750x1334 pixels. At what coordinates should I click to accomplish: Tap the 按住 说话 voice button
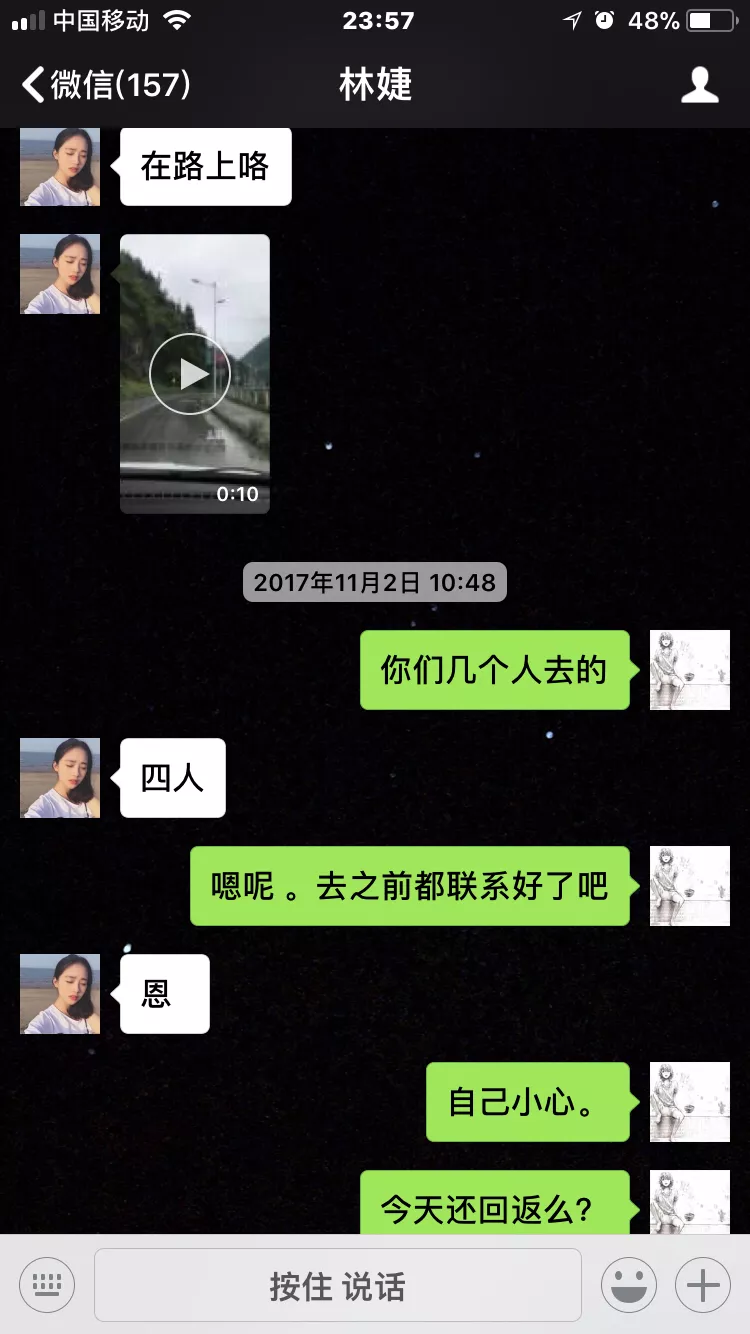(x=337, y=1285)
